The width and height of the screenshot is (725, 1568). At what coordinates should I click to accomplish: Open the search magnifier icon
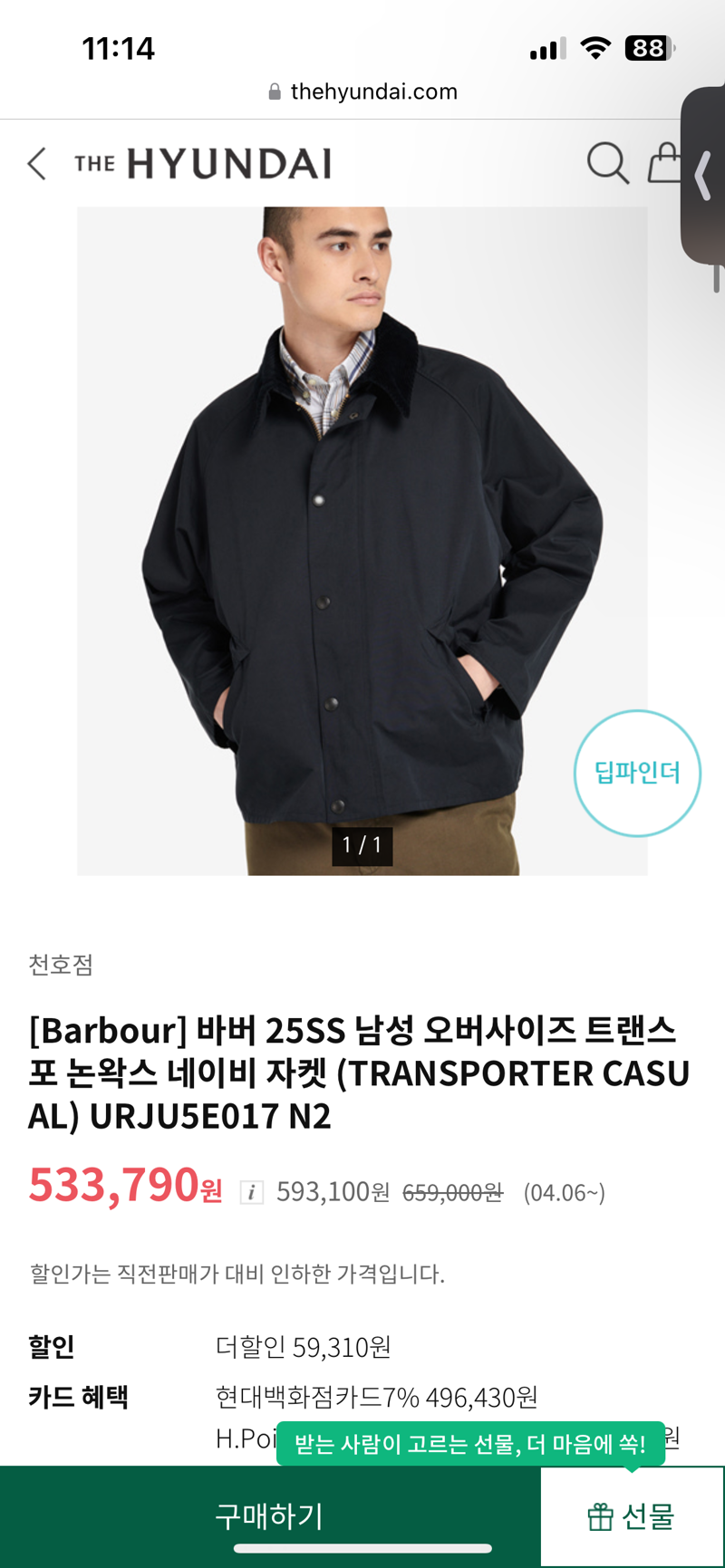(x=607, y=163)
